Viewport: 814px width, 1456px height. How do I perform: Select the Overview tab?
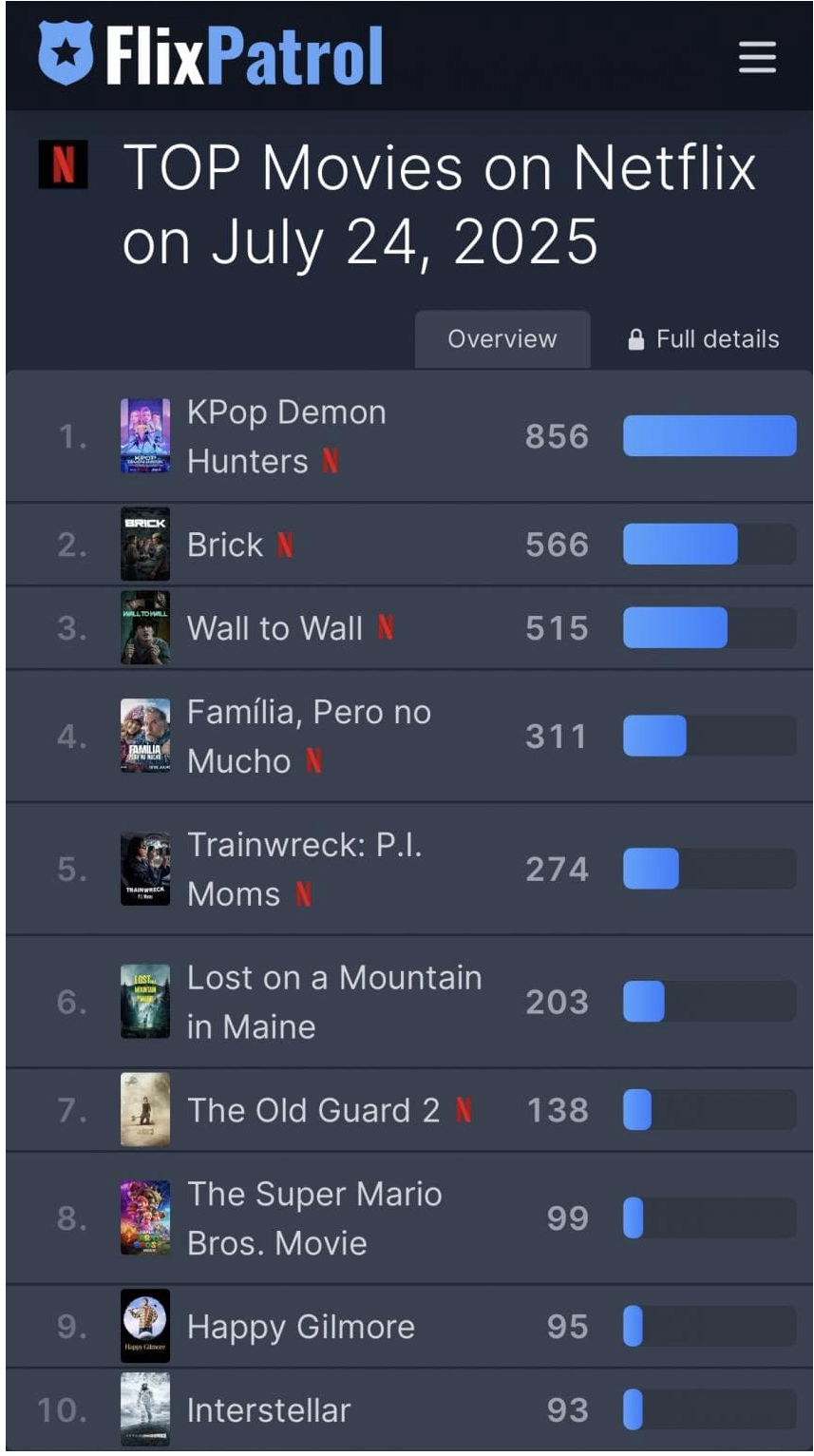click(502, 339)
